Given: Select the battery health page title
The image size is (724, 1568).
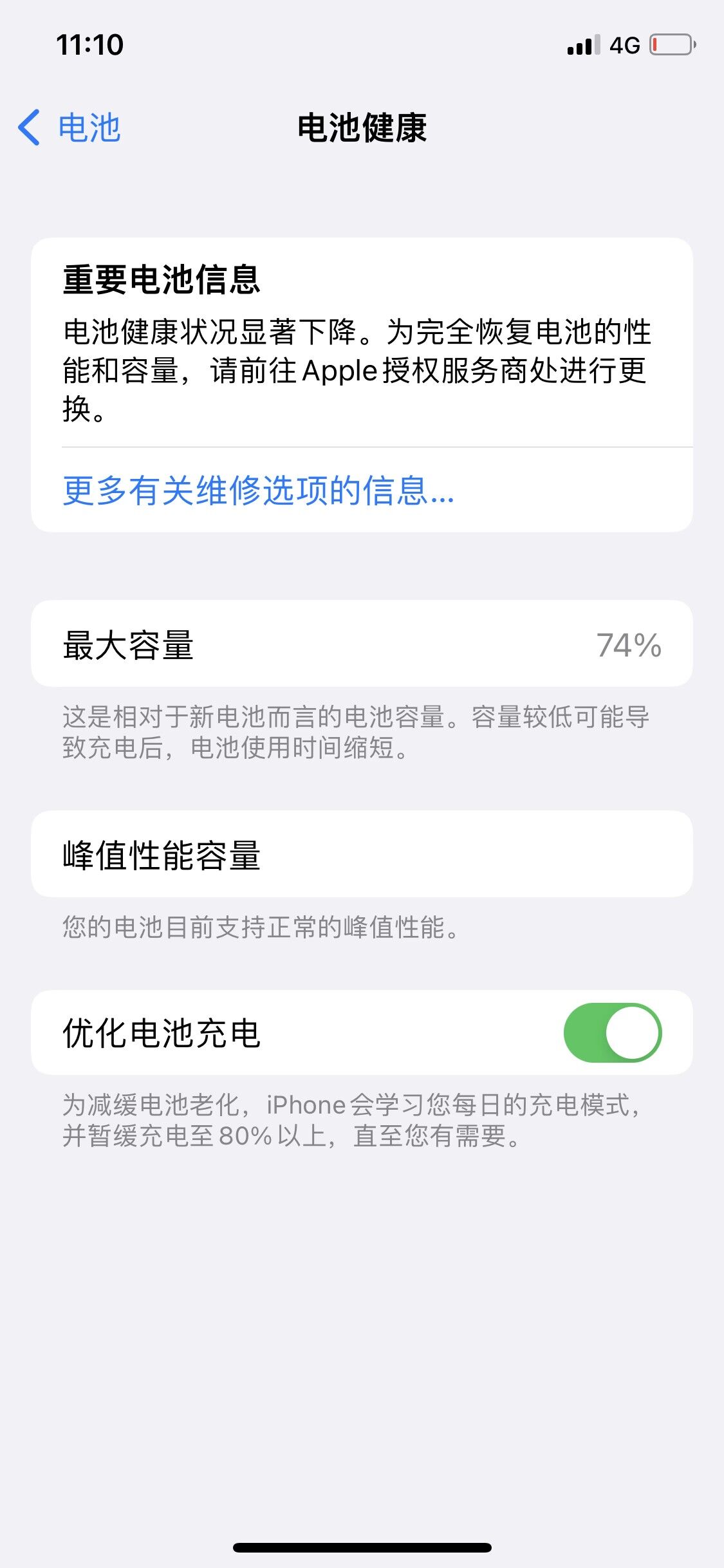Looking at the screenshot, I should click(x=362, y=127).
